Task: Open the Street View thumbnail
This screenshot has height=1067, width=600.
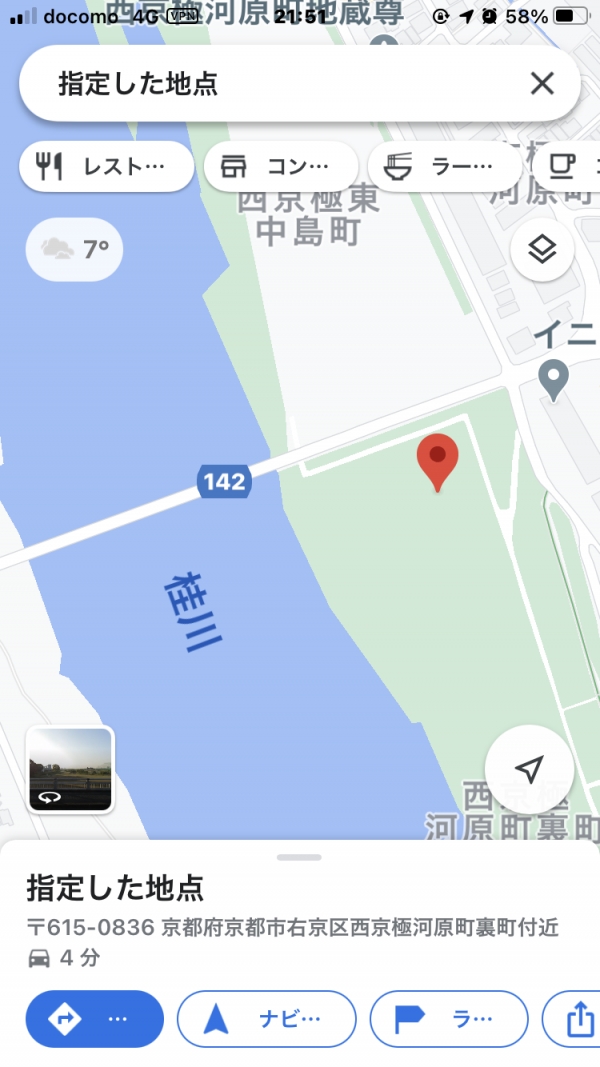Action: pos(70,769)
